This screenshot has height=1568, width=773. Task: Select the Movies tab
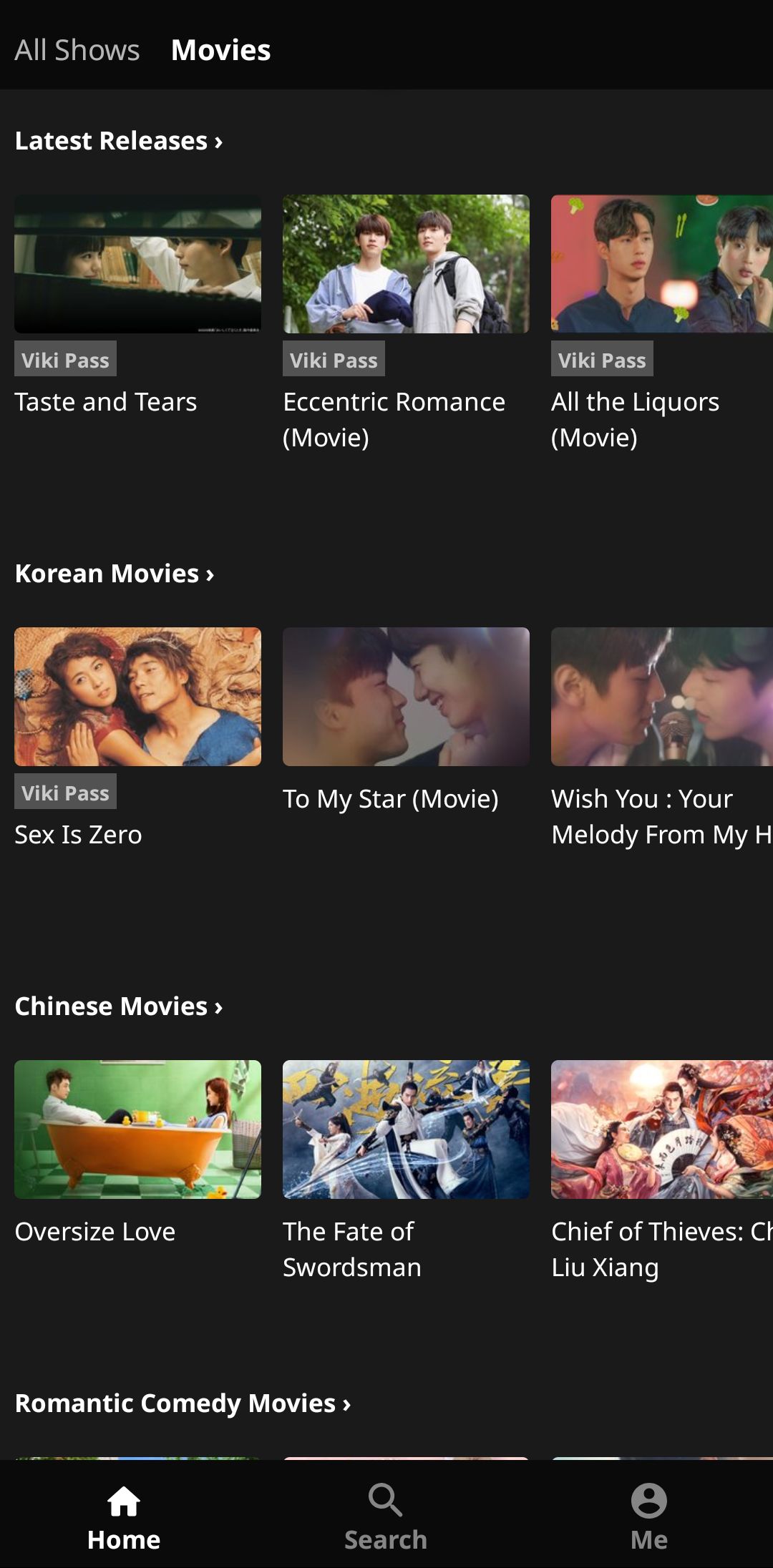click(220, 49)
